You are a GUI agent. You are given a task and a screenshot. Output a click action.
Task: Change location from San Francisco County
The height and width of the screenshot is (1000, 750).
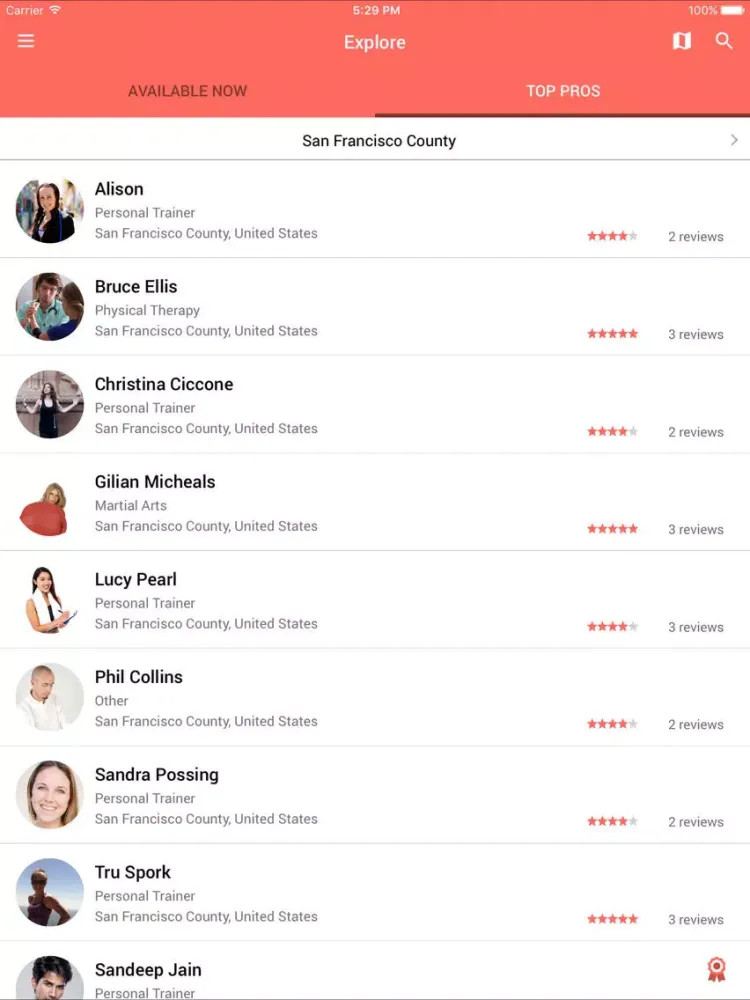pyautogui.click(x=378, y=141)
